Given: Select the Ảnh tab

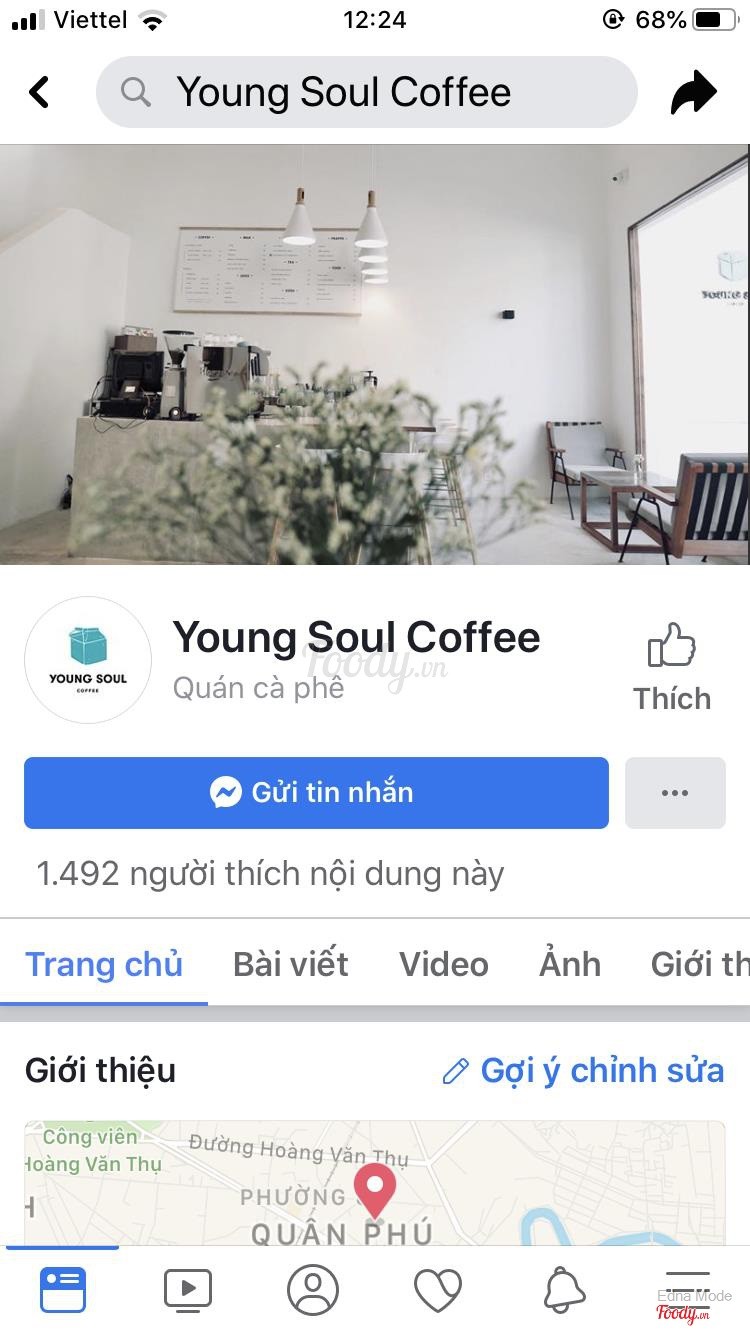Looking at the screenshot, I should pyautogui.click(x=570, y=964).
